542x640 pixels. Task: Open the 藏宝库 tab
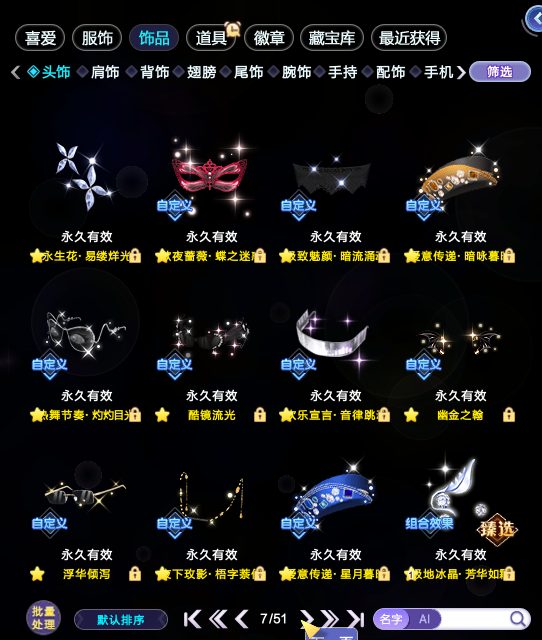(331, 38)
